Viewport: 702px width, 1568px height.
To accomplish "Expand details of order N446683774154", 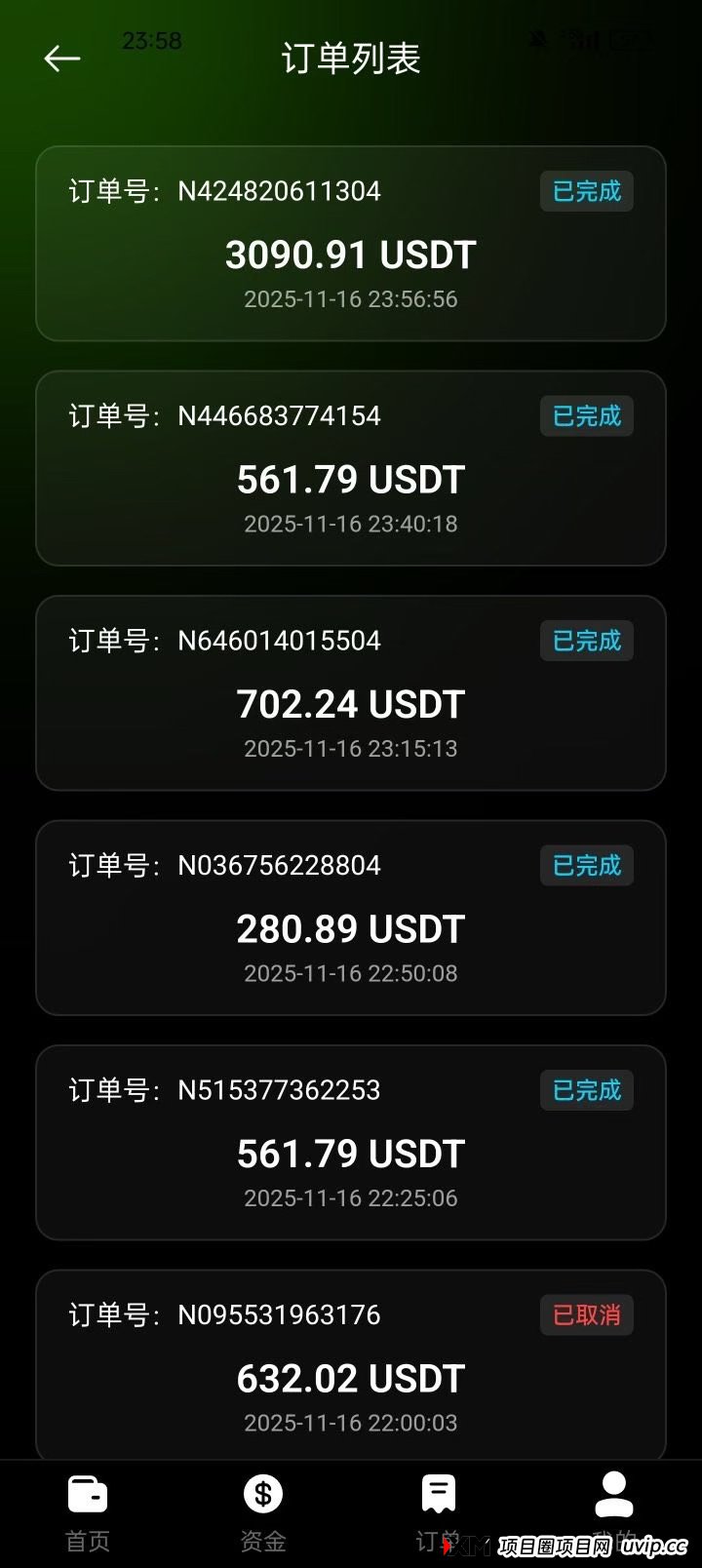I will [351, 469].
